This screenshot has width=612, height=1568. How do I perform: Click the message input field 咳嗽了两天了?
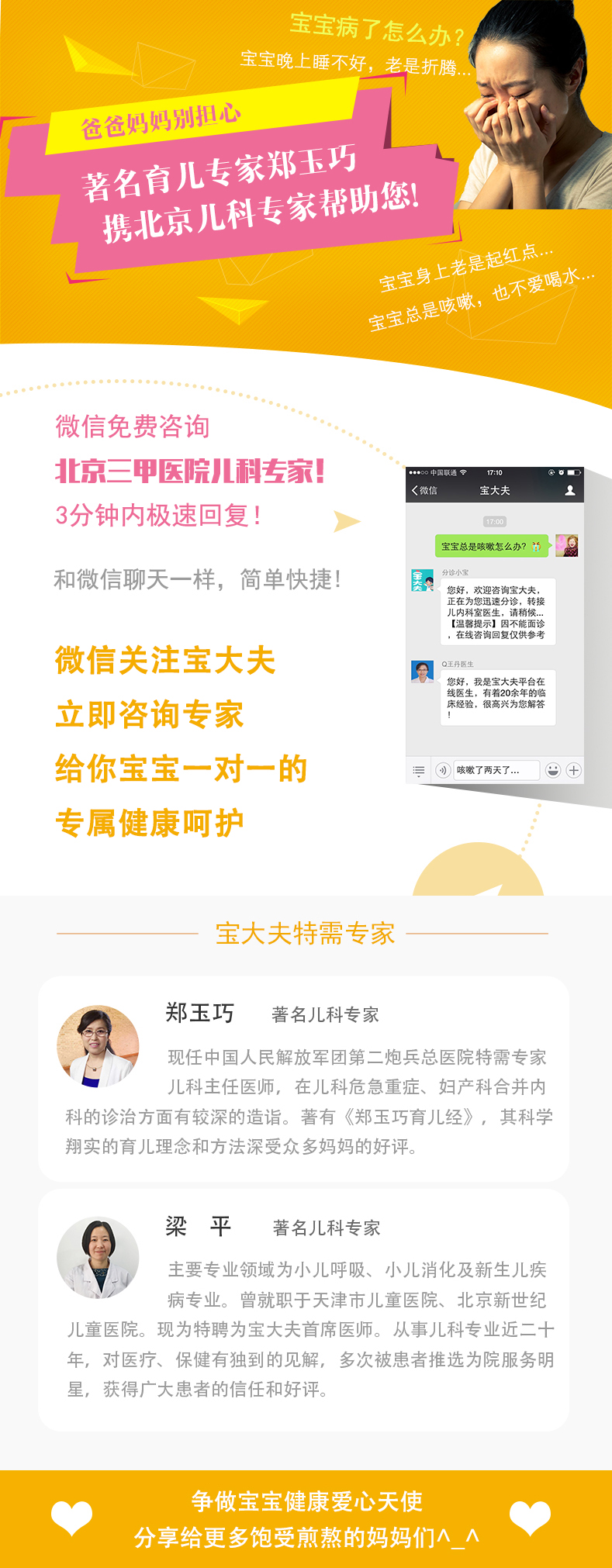pyautogui.click(x=493, y=769)
